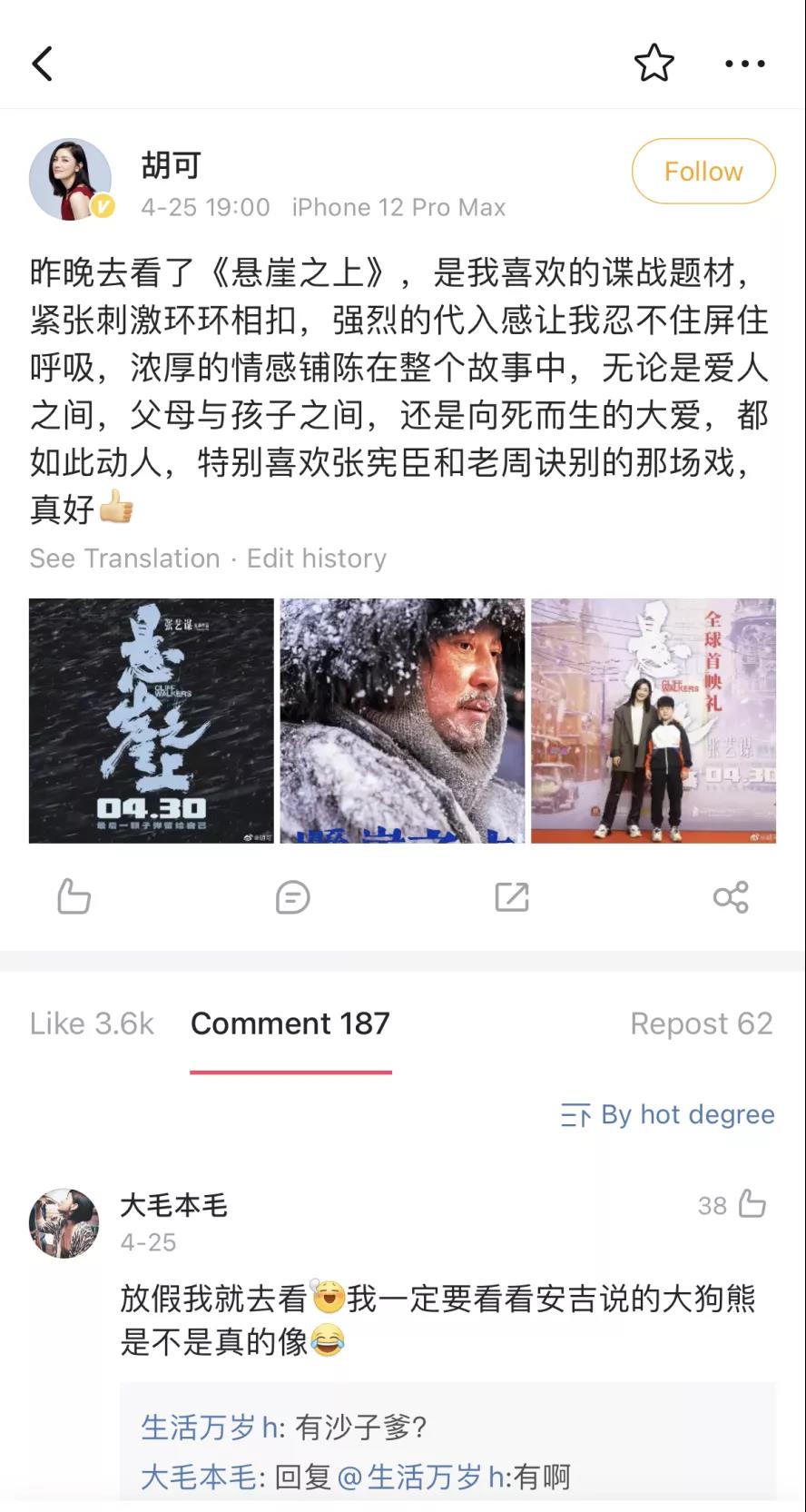Like 胡可's post with the thumbs-up
The height and width of the screenshot is (1512, 806).
(74, 897)
